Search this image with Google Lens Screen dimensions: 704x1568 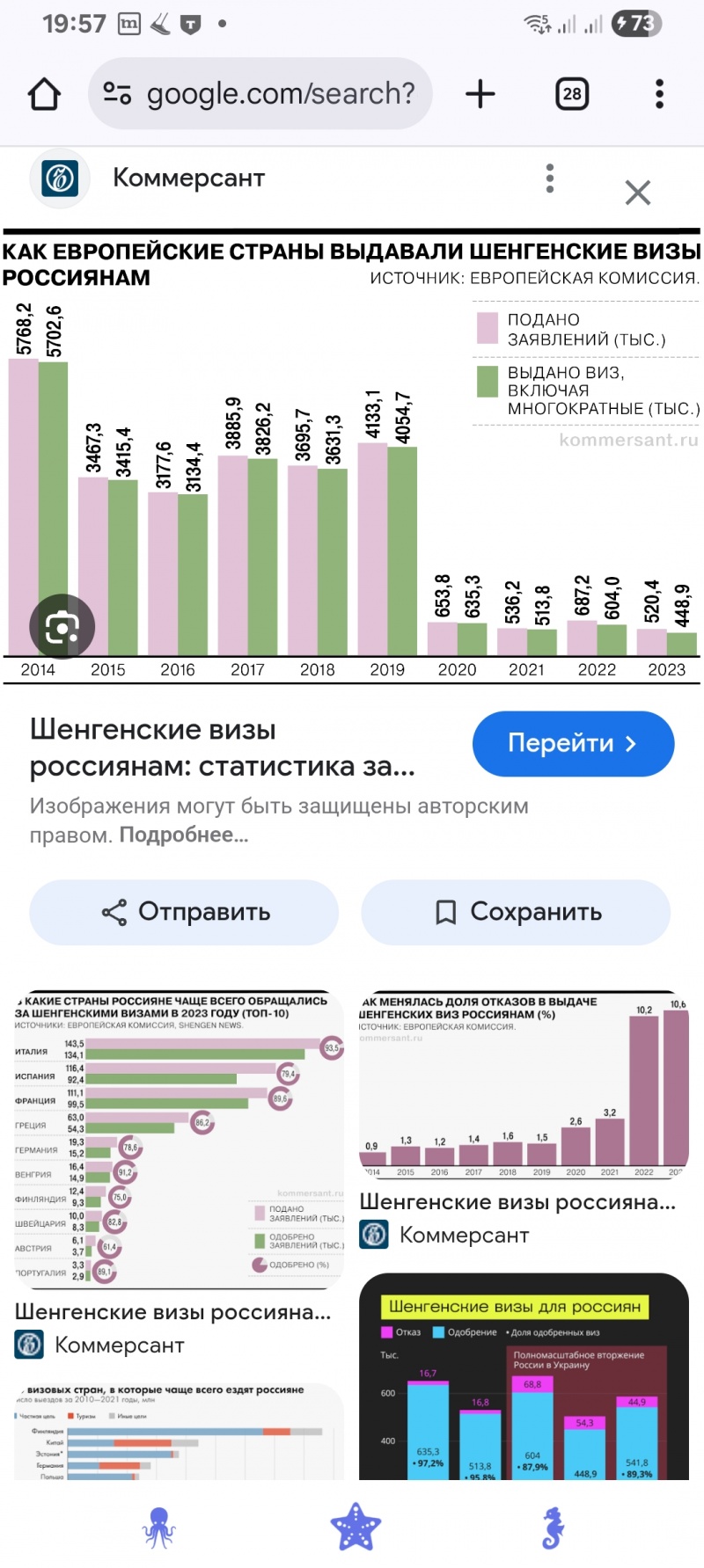coord(62,626)
